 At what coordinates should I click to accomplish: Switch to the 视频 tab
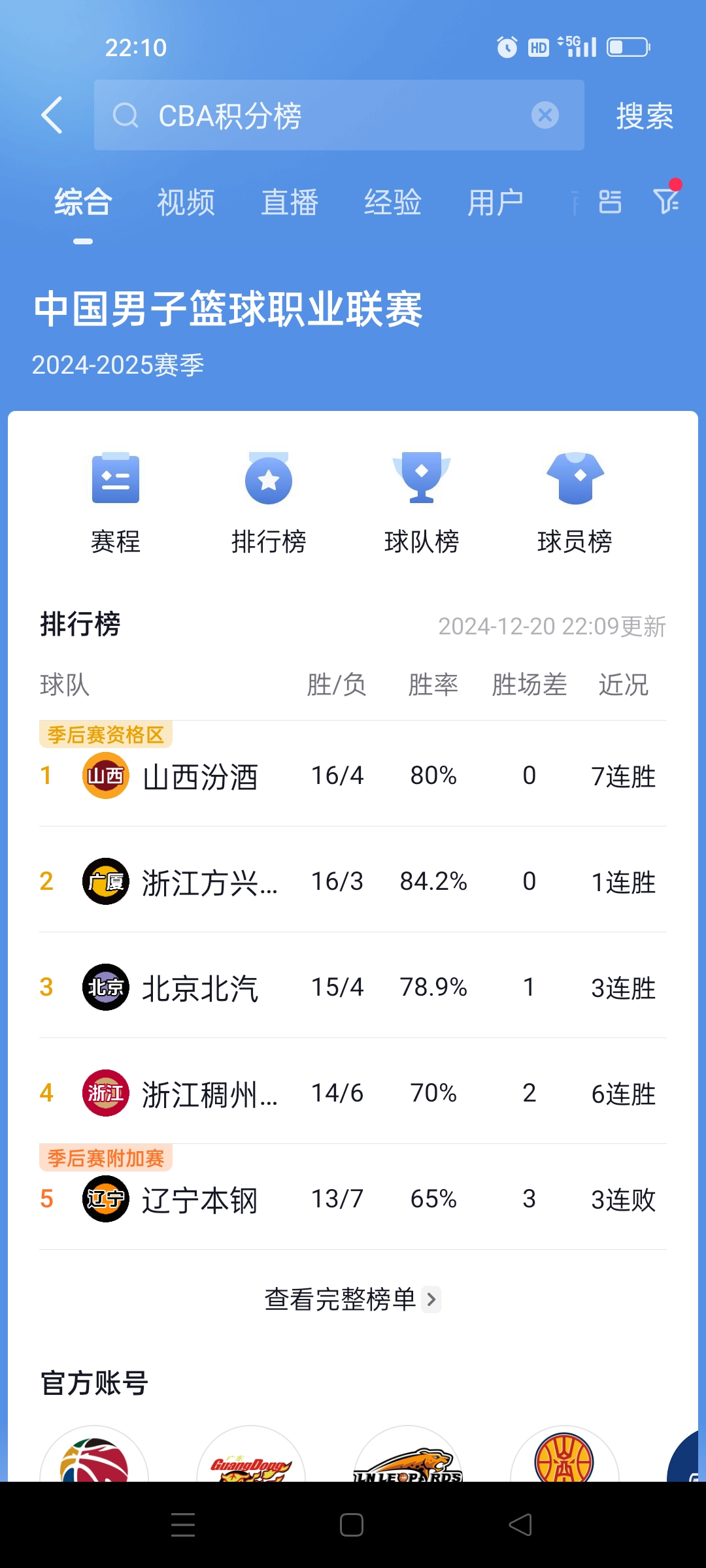tap(185, 203)
